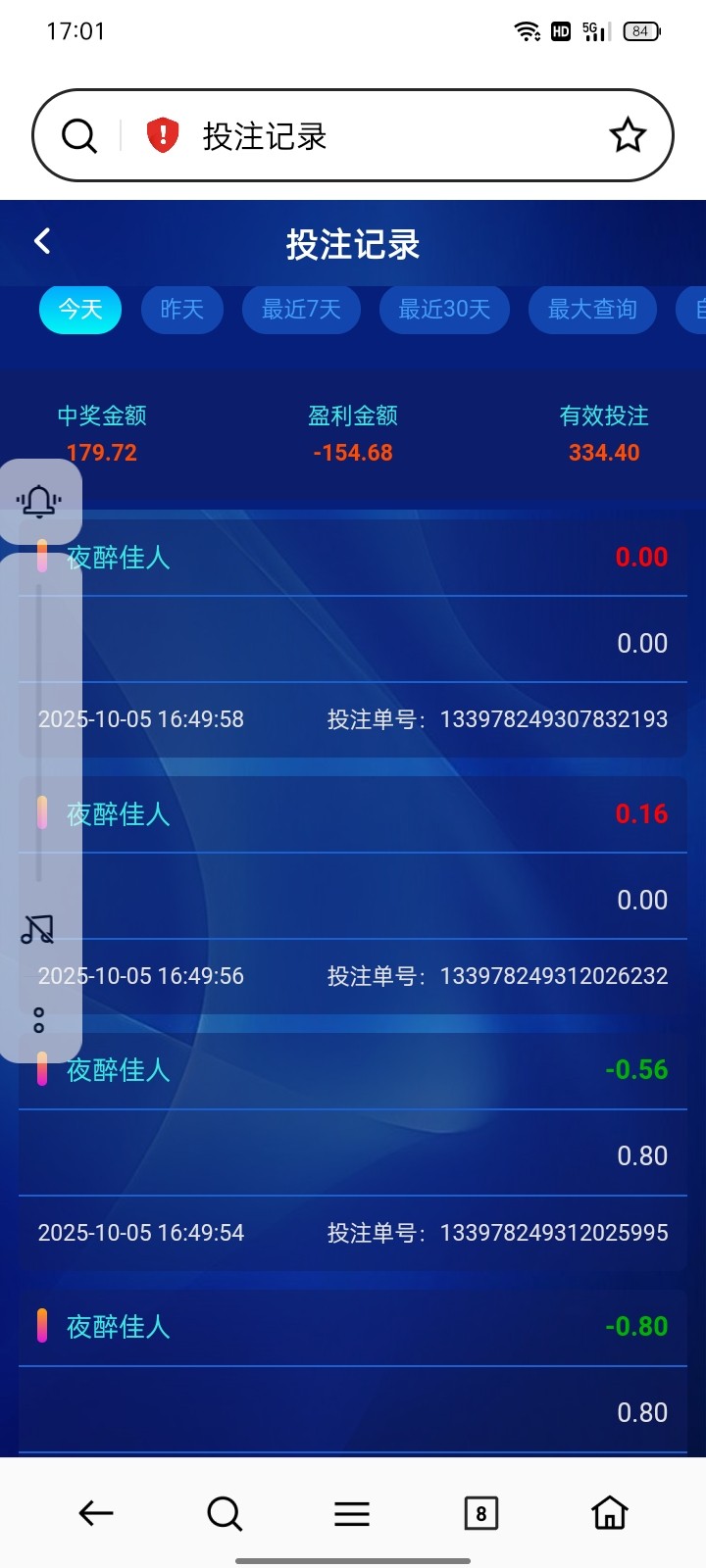706x1568 pixels.
Task: Tap the back arrow in bottom navigation
Action: pos(95,1513)
